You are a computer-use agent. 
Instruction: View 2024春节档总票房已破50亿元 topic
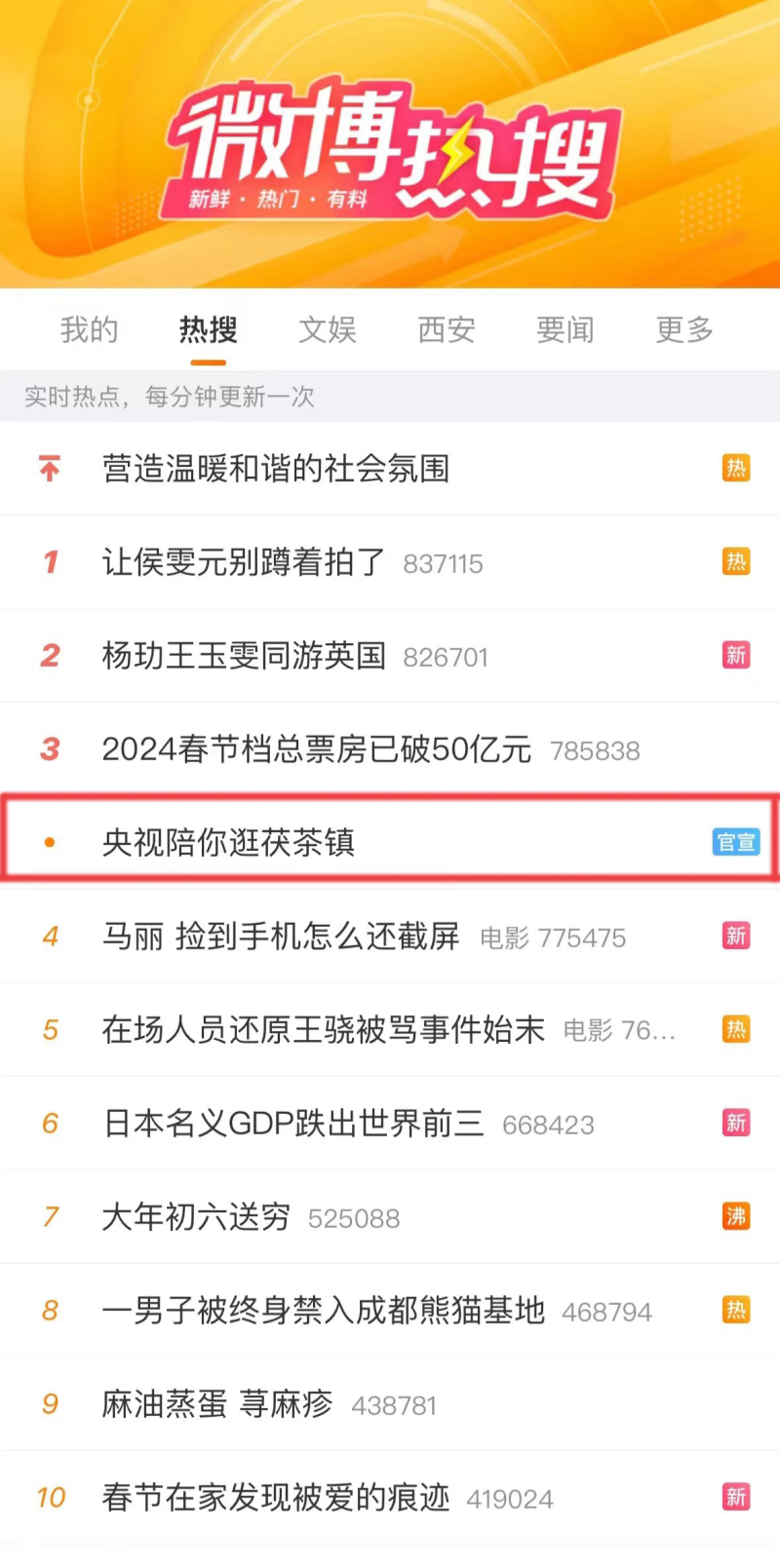pos(390,749)
